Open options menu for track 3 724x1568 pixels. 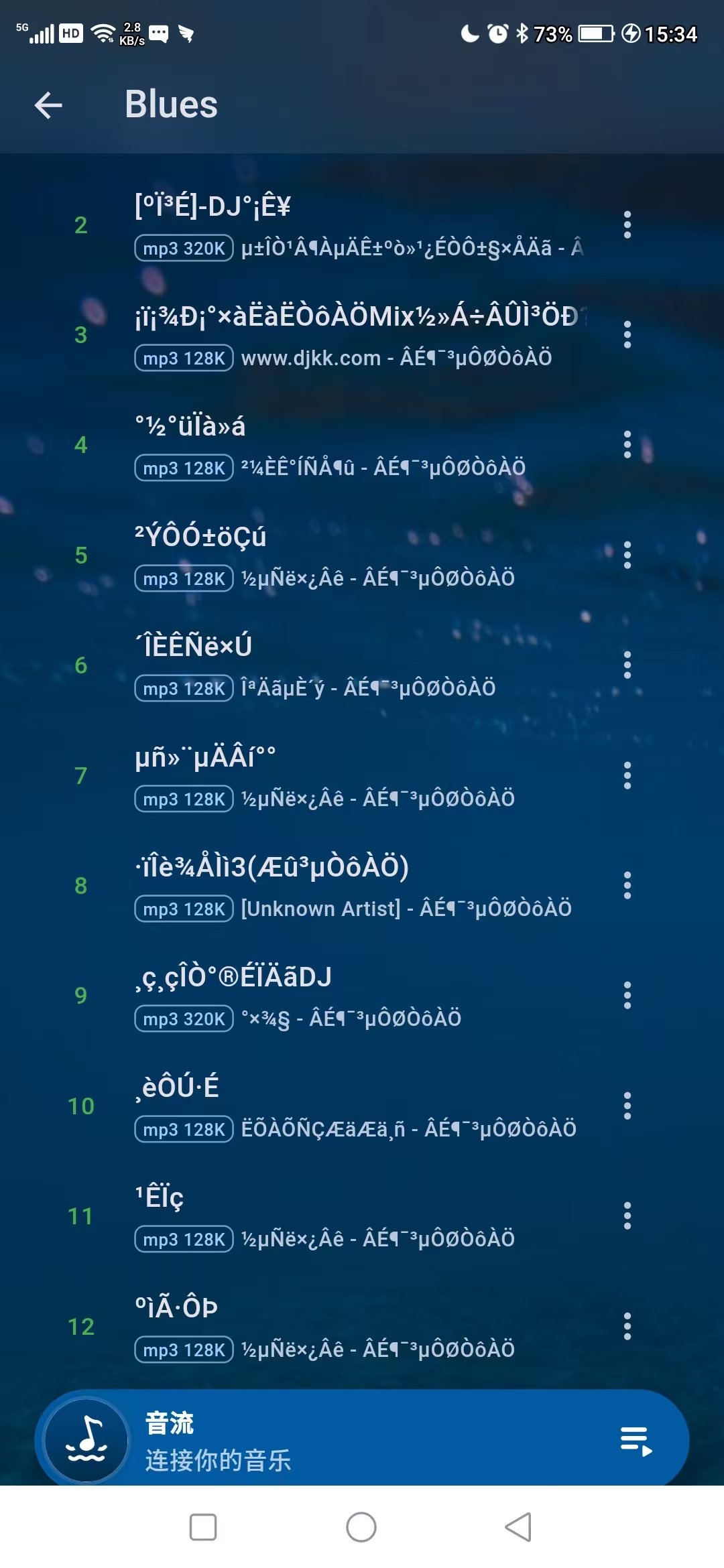click(x=627, y=335)
